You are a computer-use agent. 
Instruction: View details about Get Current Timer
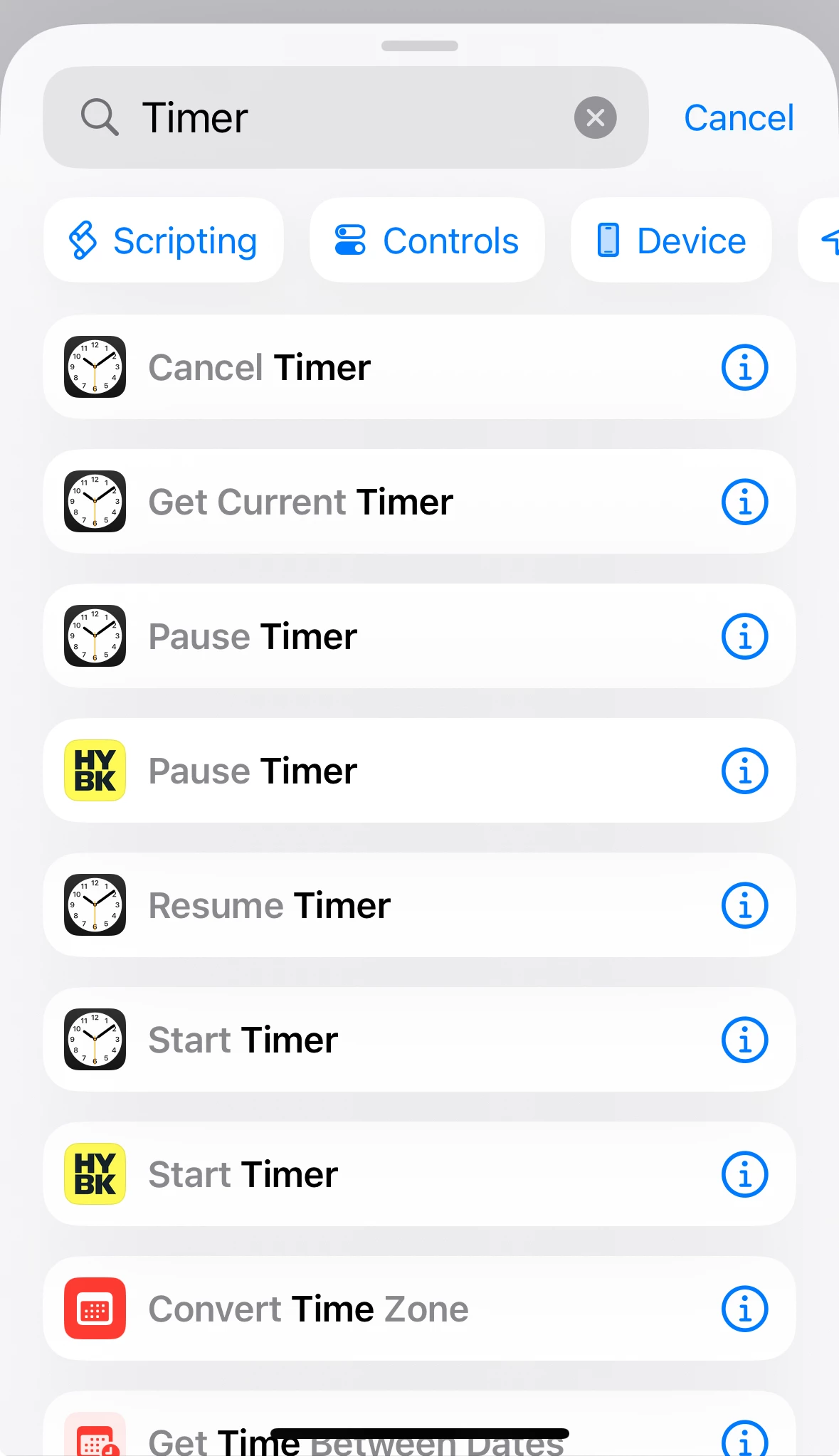744,502
